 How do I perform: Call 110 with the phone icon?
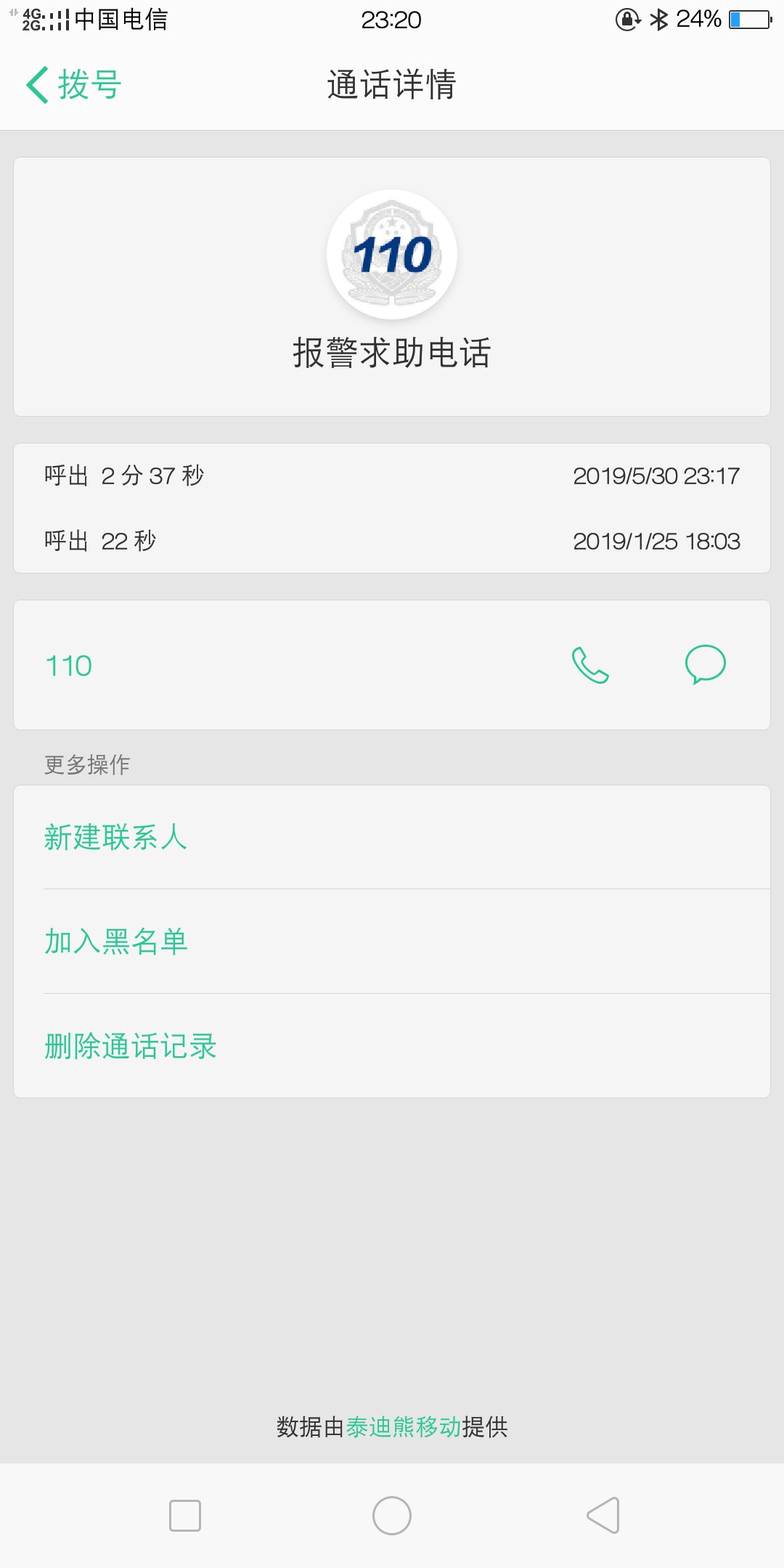[590, 665]
